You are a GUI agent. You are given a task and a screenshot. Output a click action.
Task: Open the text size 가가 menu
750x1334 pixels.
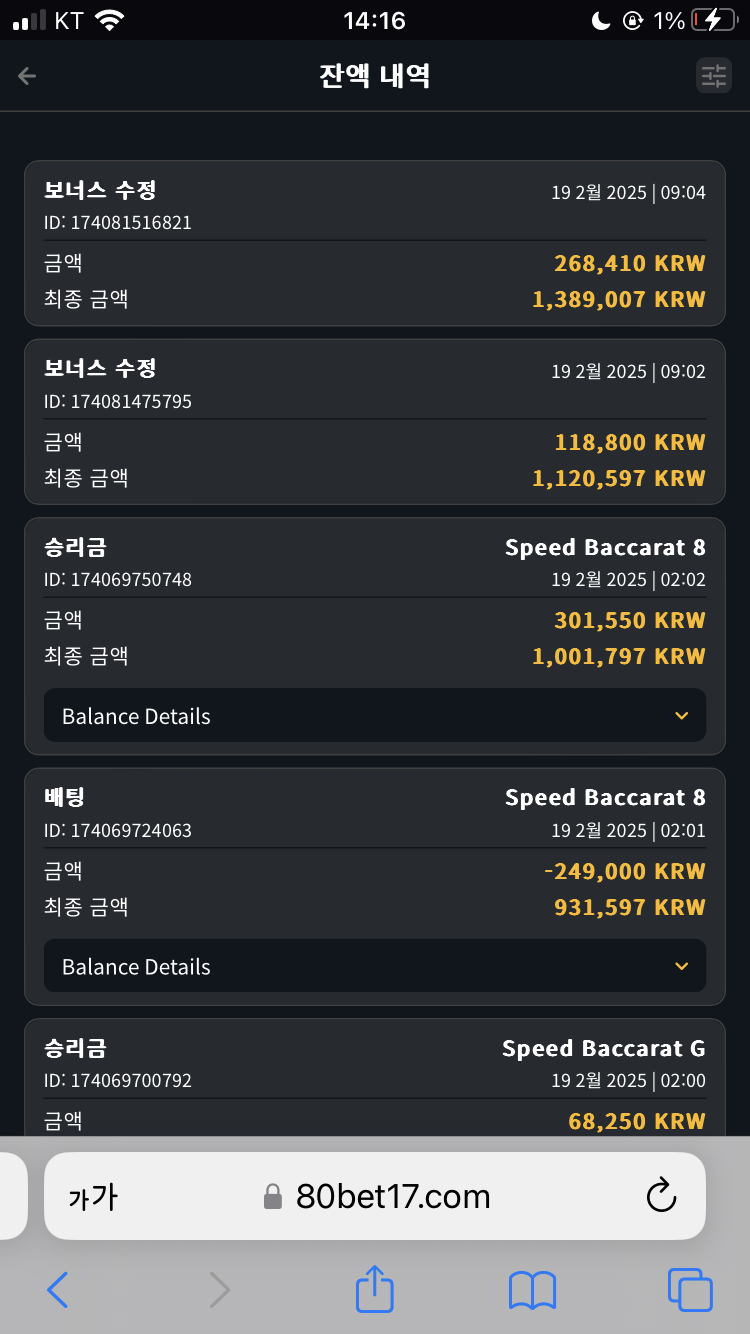coord(93,1197)
